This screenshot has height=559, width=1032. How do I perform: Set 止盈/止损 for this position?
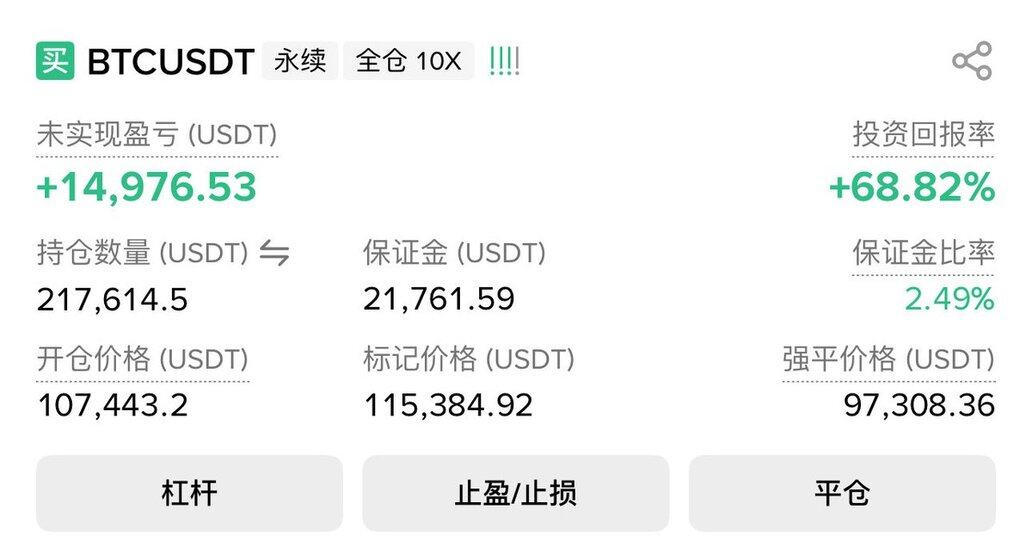(515, 493)
